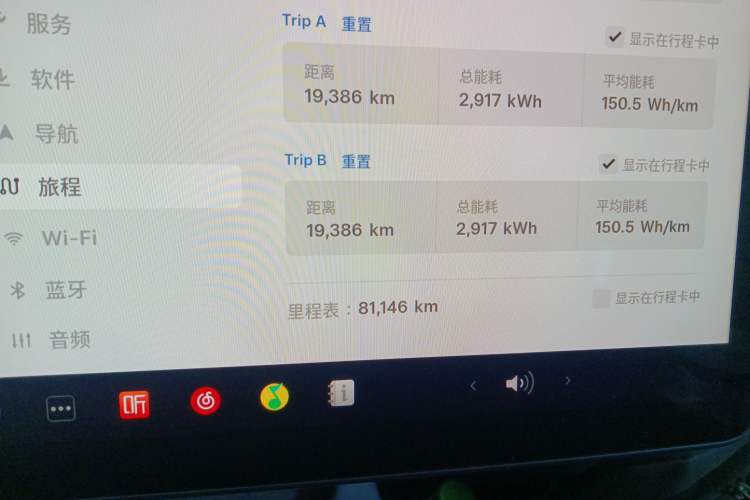Reset Trip A with 重置
This screenshot has height=500, width=750.
pyautogui.click(x=357, y=24)
